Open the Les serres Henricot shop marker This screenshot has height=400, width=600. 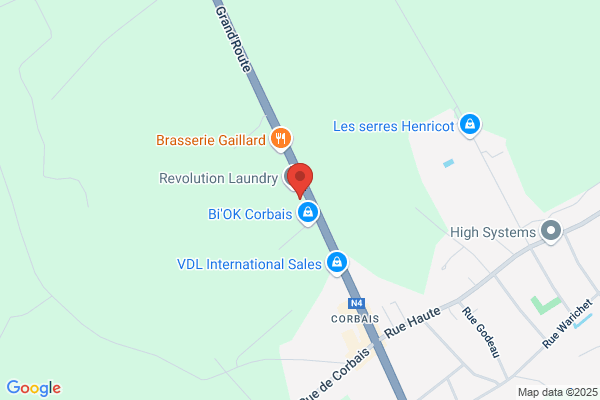click(x=470, y=125)
